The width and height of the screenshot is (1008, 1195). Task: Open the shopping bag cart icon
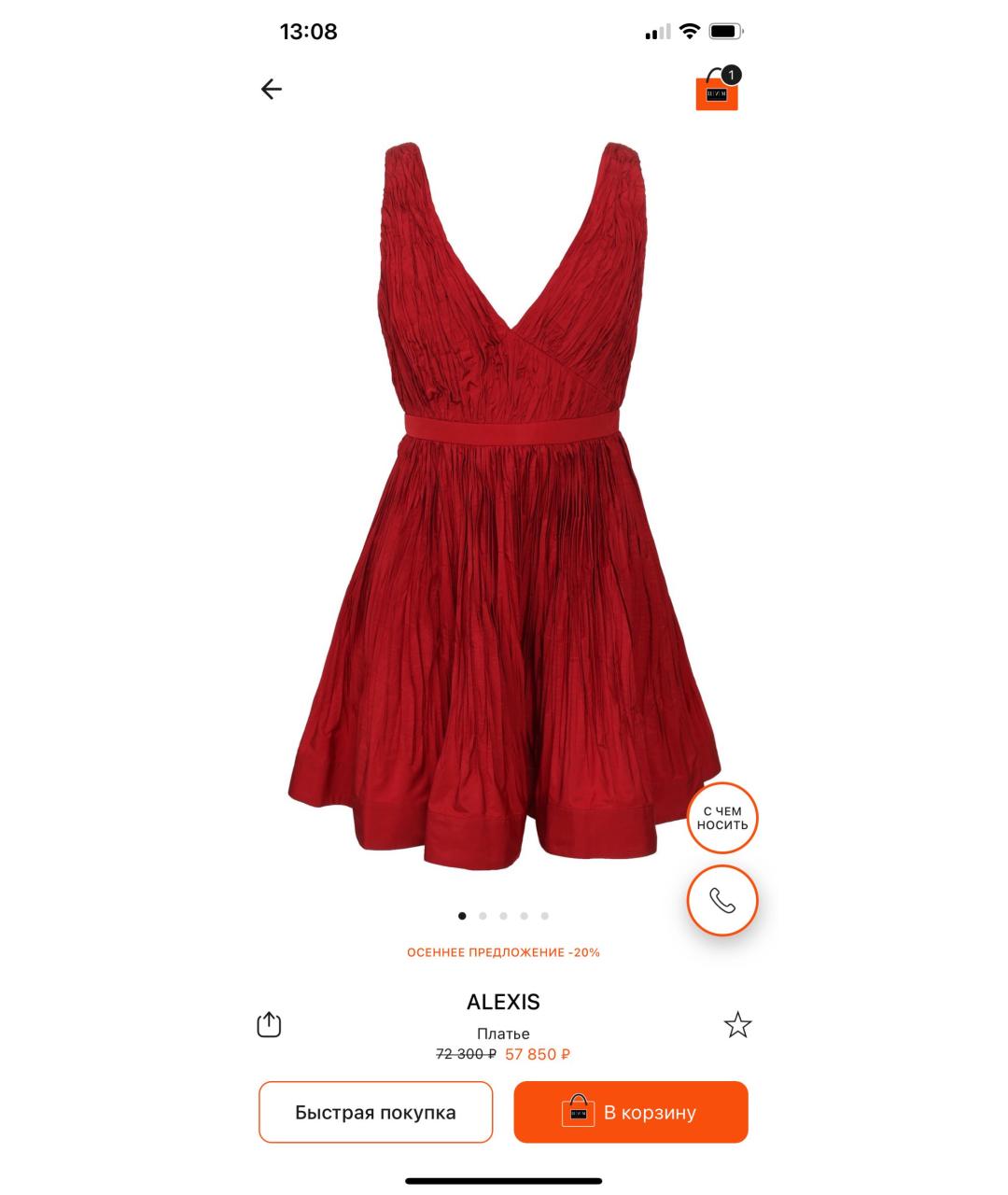(x=717, y=91)
